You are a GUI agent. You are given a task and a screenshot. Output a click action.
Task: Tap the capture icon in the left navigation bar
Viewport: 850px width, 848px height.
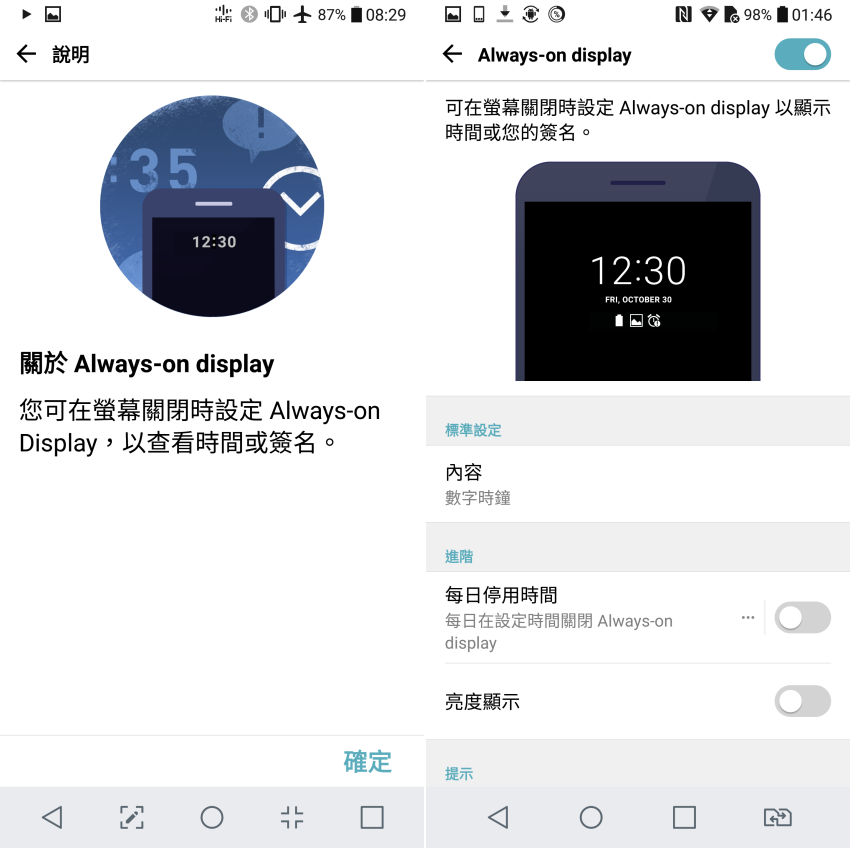pos(131,817)
